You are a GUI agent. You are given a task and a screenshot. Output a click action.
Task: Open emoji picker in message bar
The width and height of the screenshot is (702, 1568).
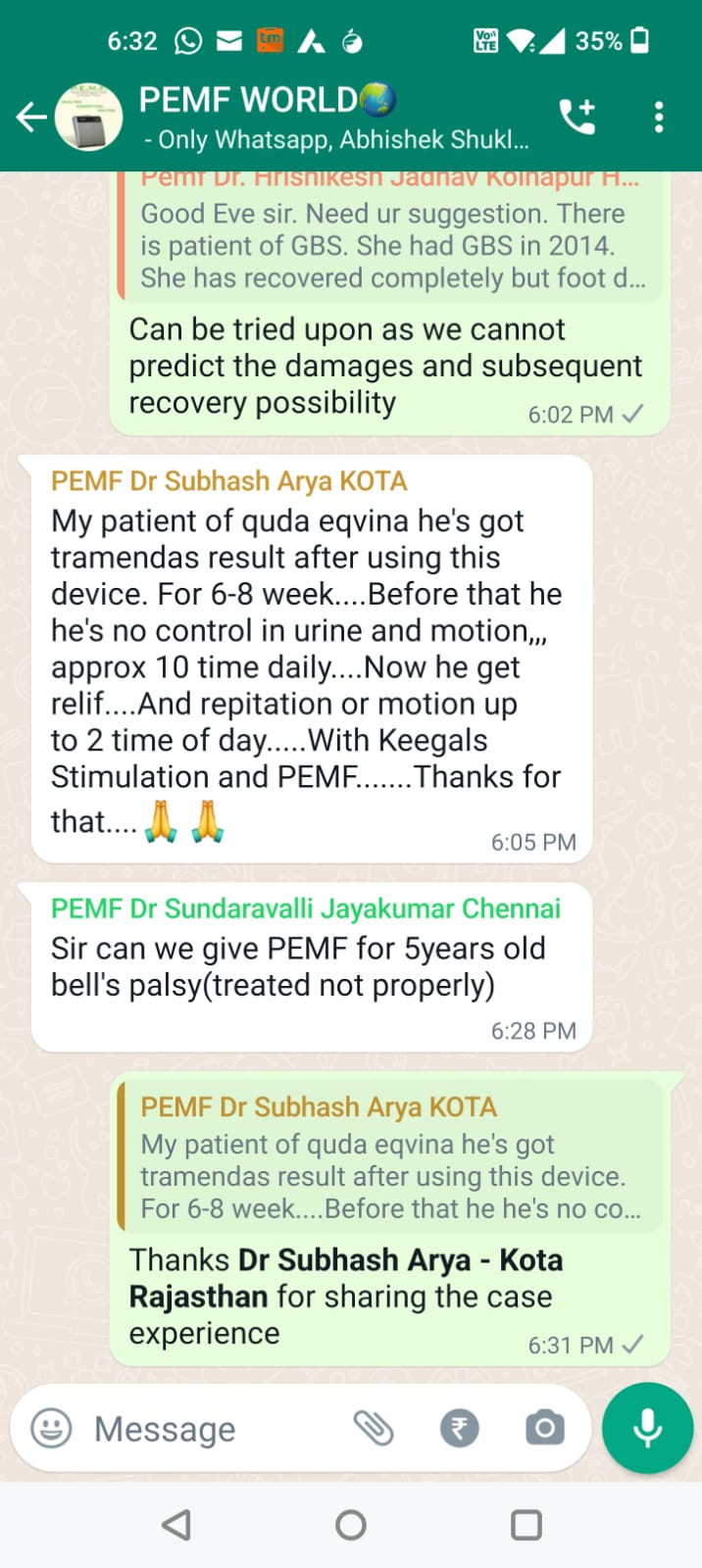[x=52, y=1428]
